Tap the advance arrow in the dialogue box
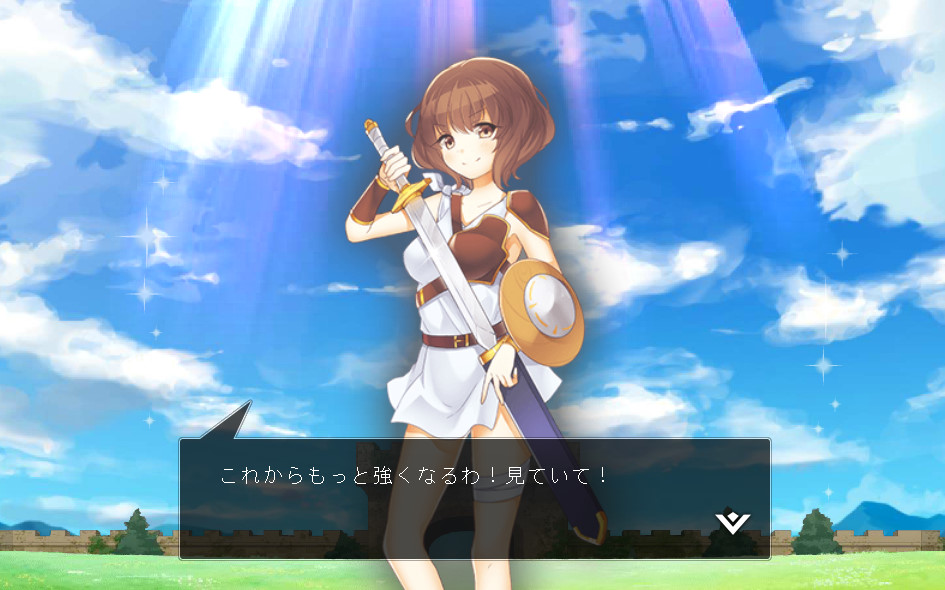Viewport: 945px width, 590px height. [x=733, y=522]
